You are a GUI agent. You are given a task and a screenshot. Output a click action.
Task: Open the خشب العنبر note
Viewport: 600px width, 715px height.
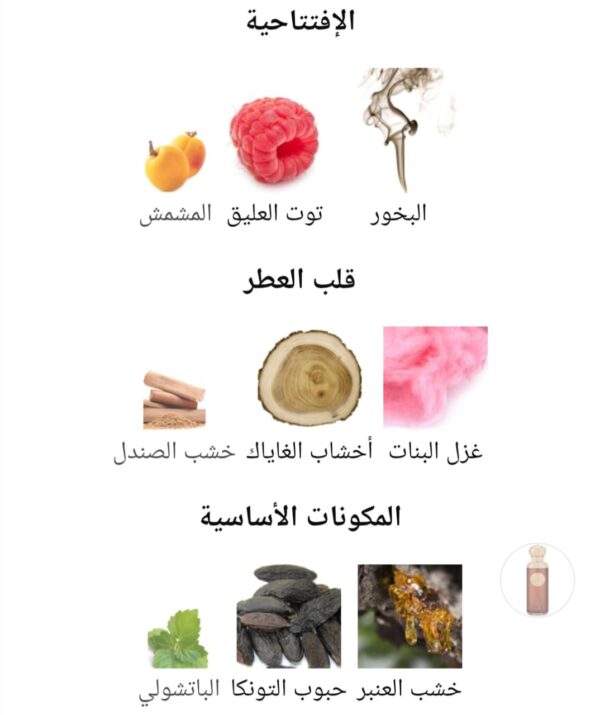click(410, 615)
